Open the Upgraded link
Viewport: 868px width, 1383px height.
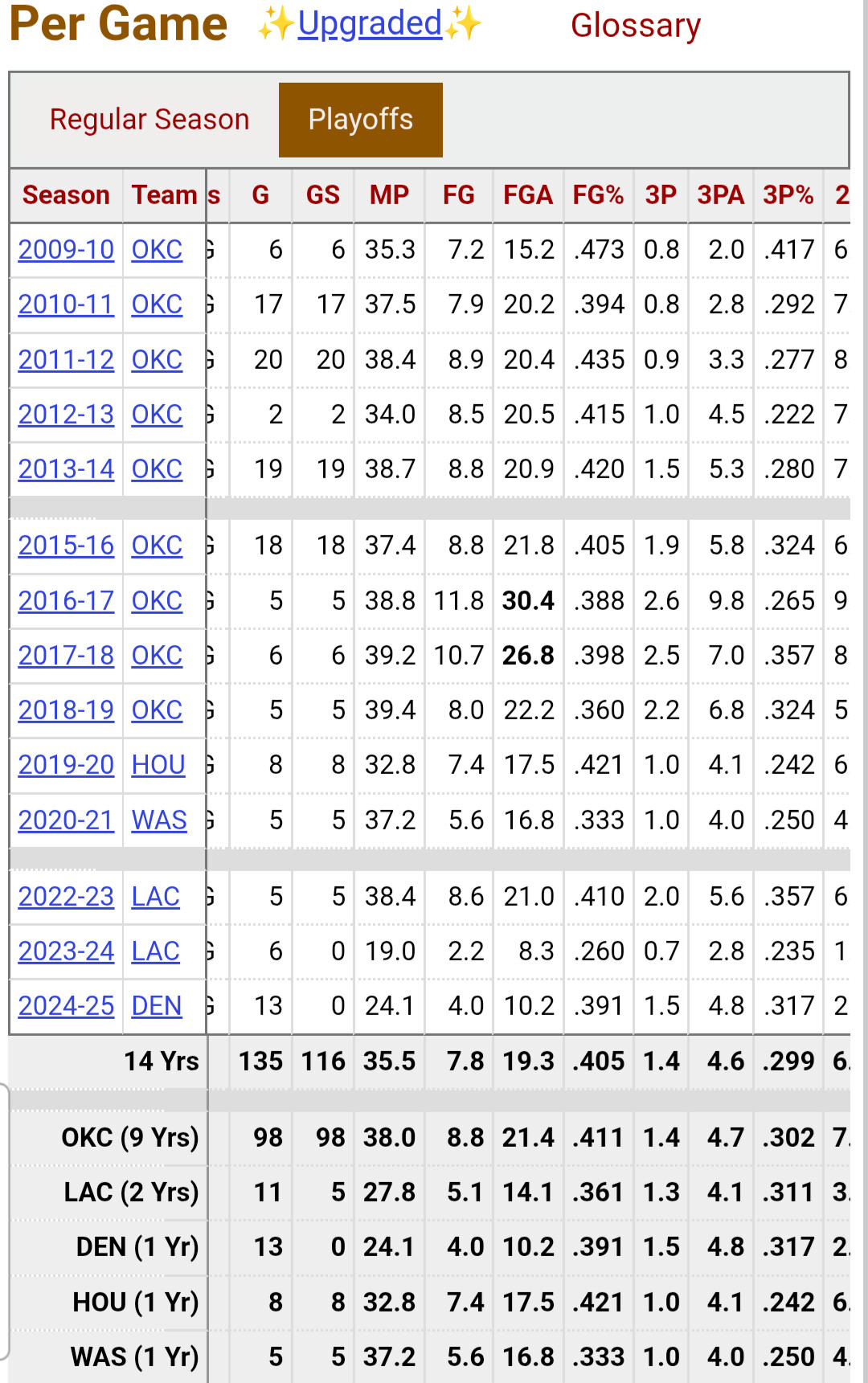(370, 24)
